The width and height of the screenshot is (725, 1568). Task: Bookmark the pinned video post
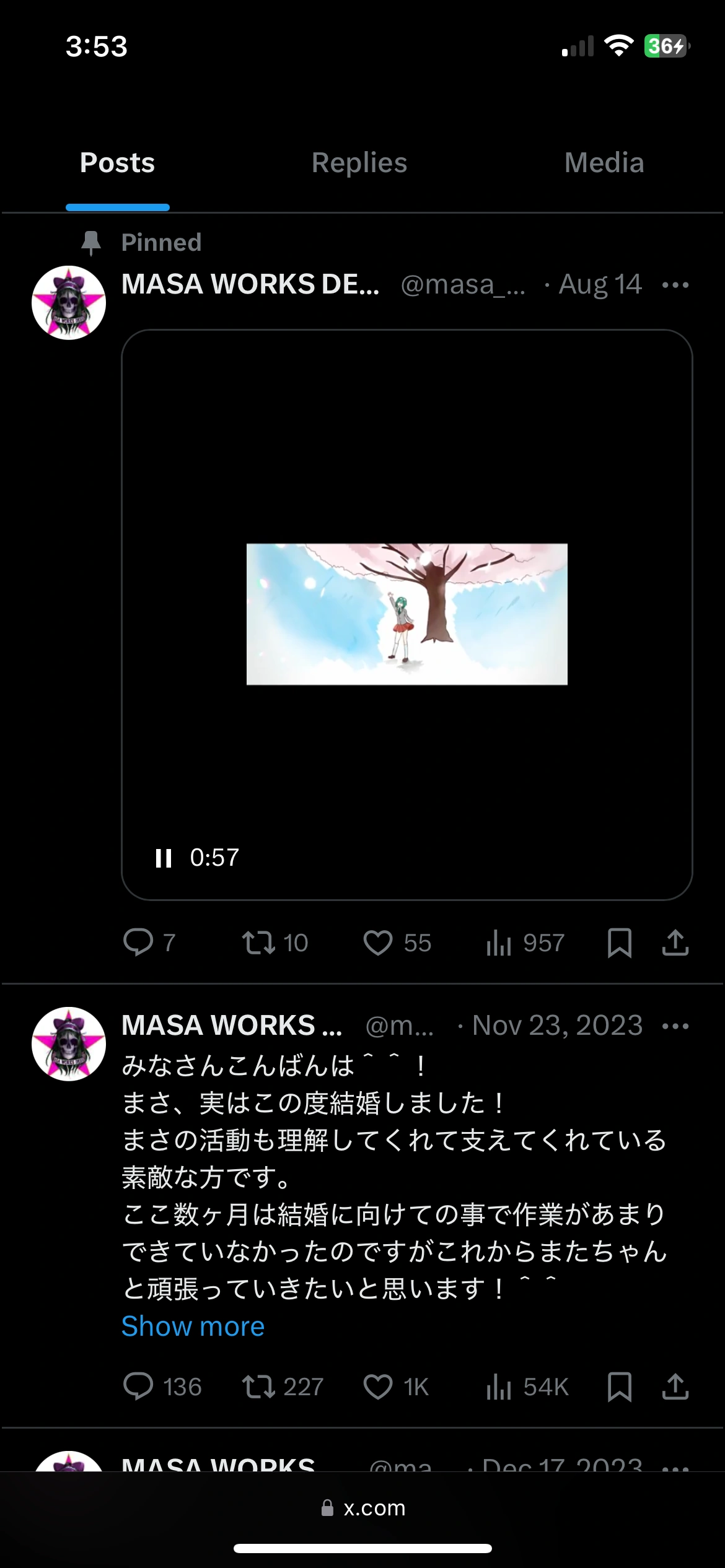coord(619,943)
